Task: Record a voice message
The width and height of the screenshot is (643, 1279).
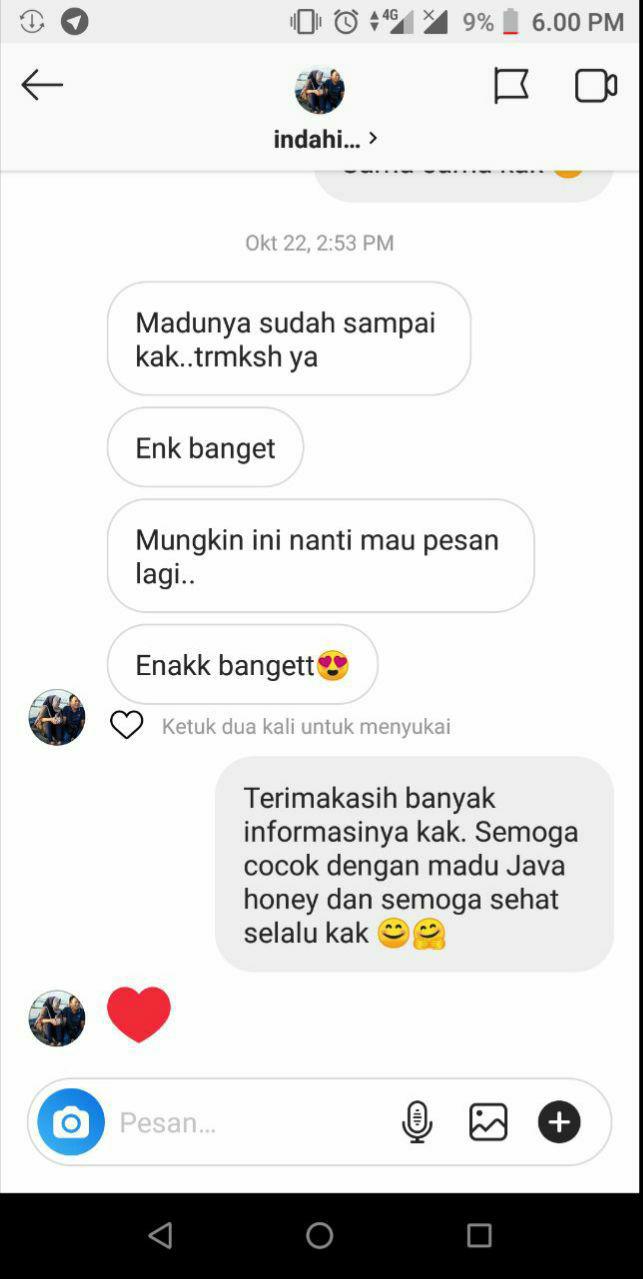Action: coord(417,1122)
